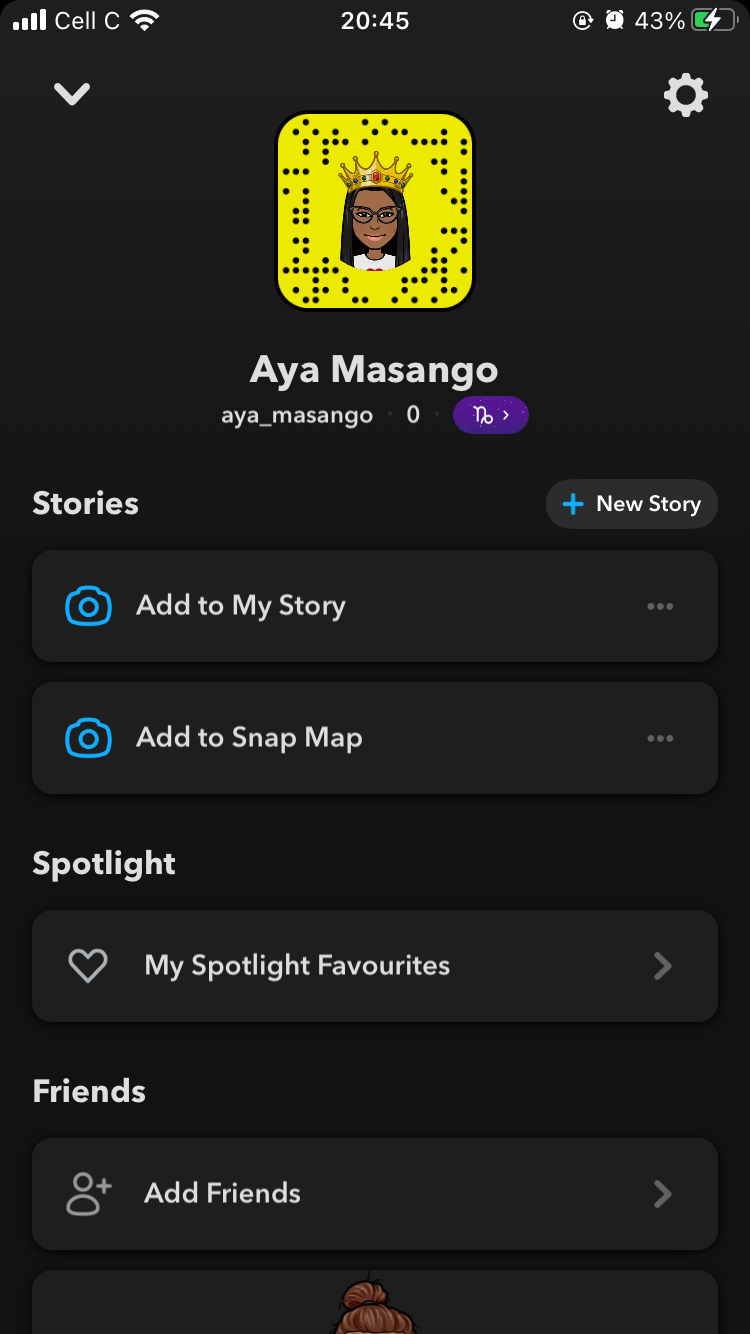Open Snapchat settings via the gear icon

click(685, 94)
